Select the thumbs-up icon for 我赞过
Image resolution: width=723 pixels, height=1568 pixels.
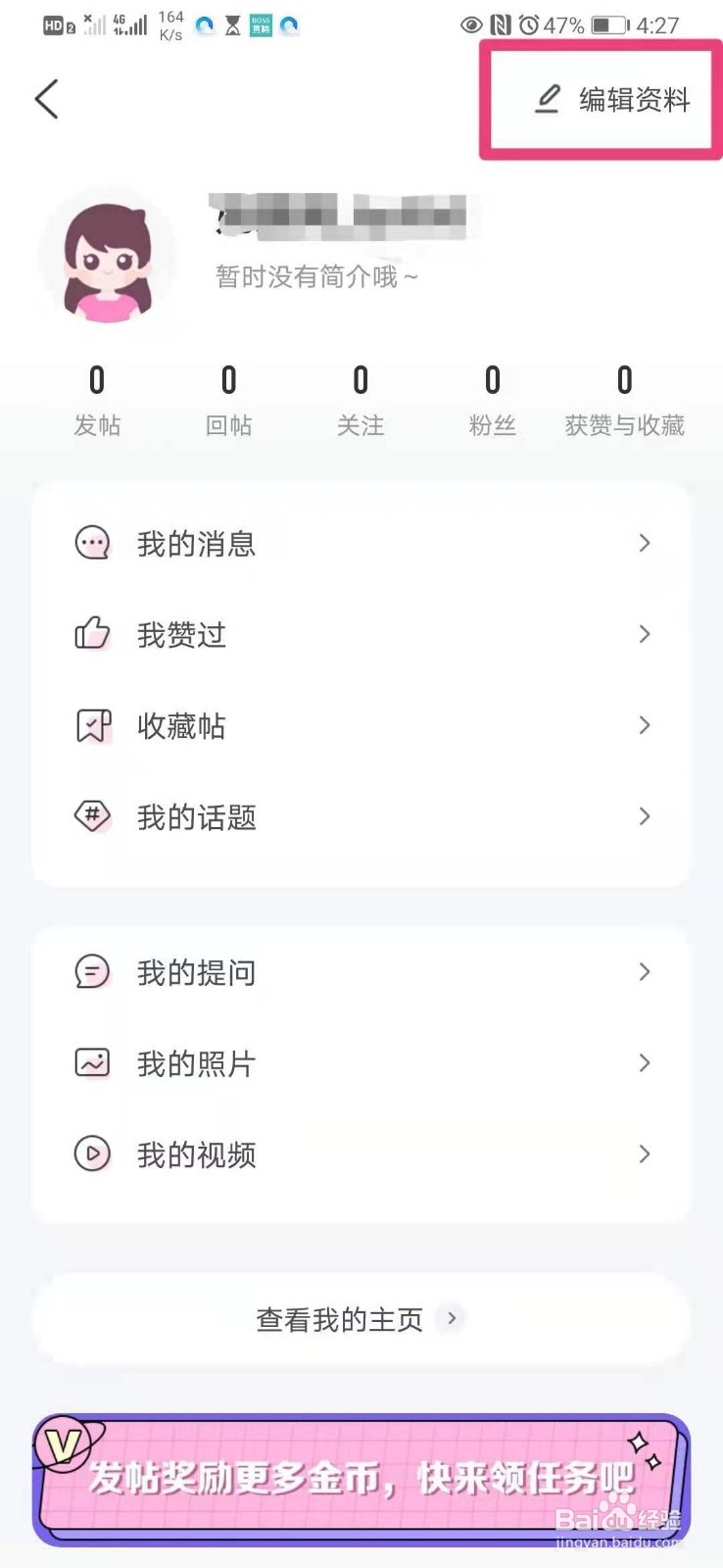tap(91, 634)
